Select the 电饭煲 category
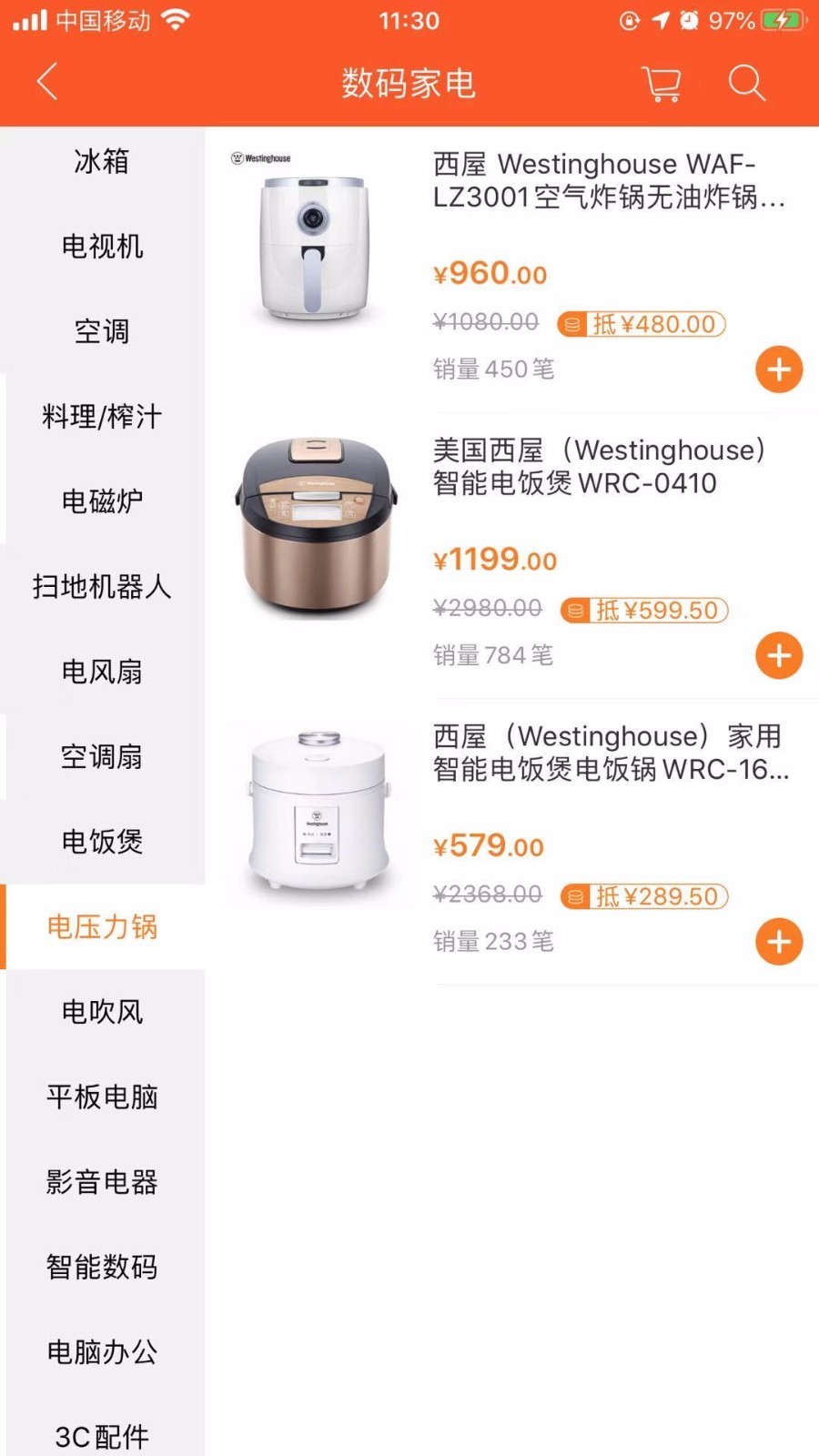This screenshot has width=819, height=1456. click(100, 842)
